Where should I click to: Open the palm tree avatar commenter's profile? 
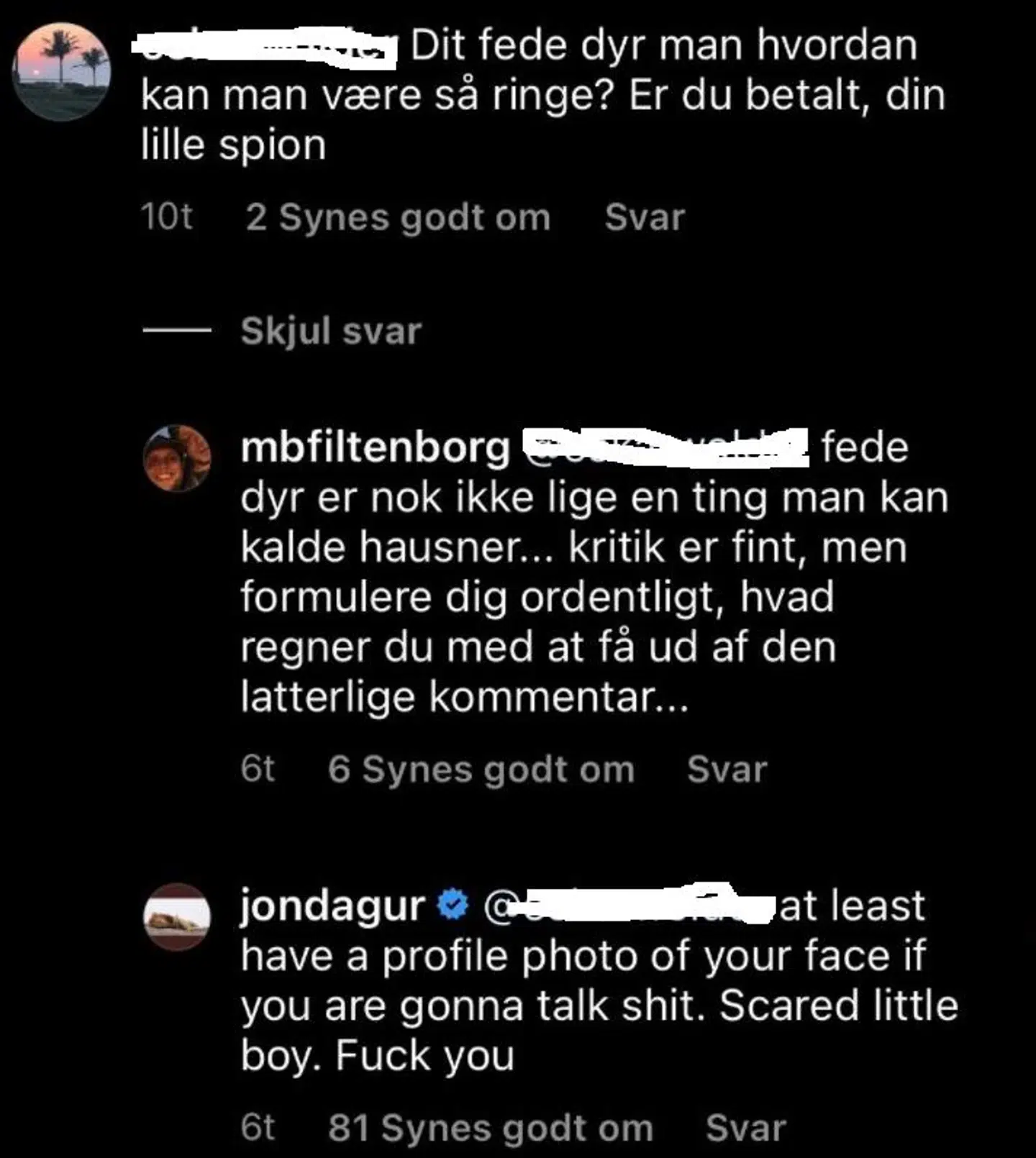62,72
